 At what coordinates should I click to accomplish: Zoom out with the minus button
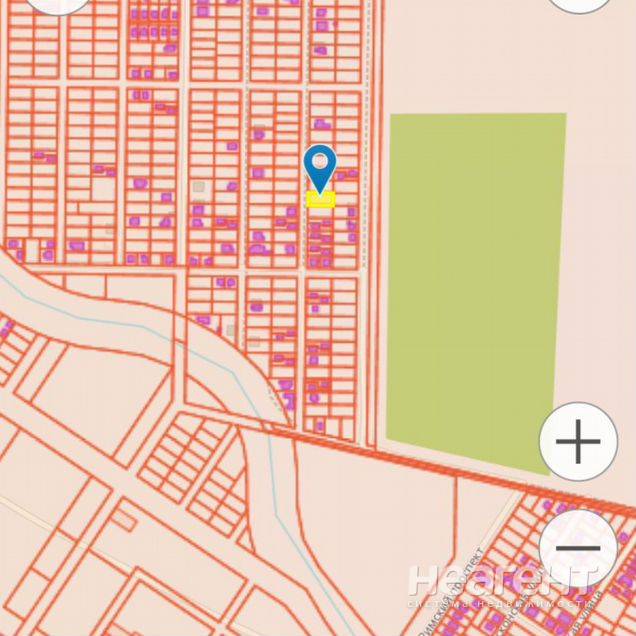(577, 548)
